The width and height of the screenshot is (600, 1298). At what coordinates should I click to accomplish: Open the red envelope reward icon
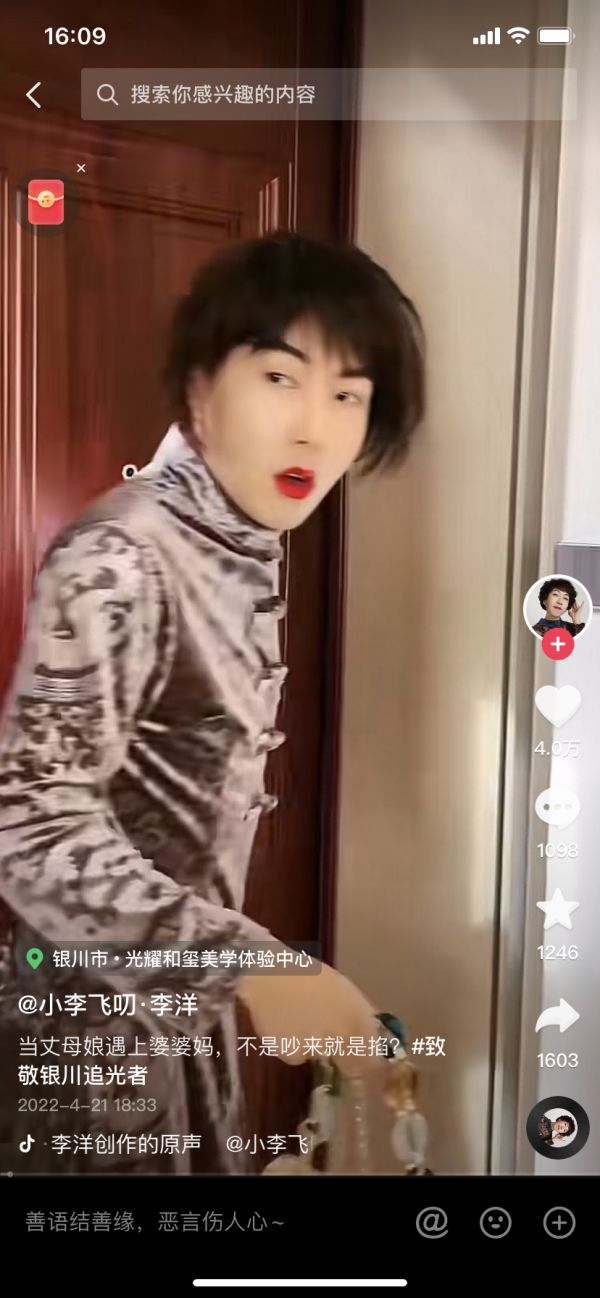click(x=46, y=202)
